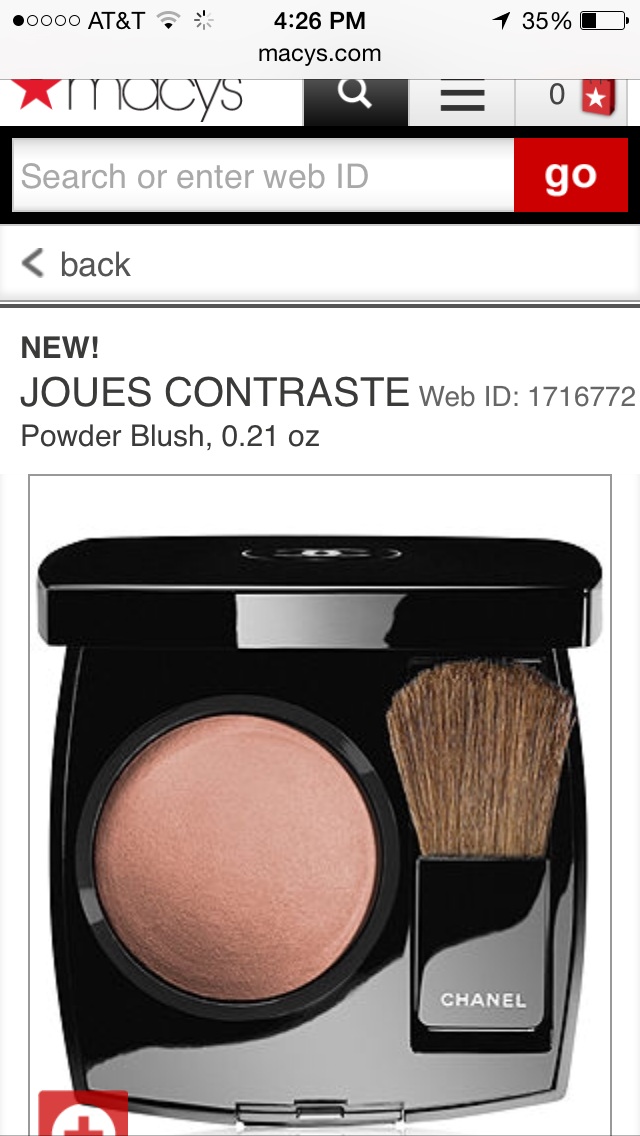
Task: Focus the Search or enter web ID field
Action: pyautogui.click(x=263, y=177)
